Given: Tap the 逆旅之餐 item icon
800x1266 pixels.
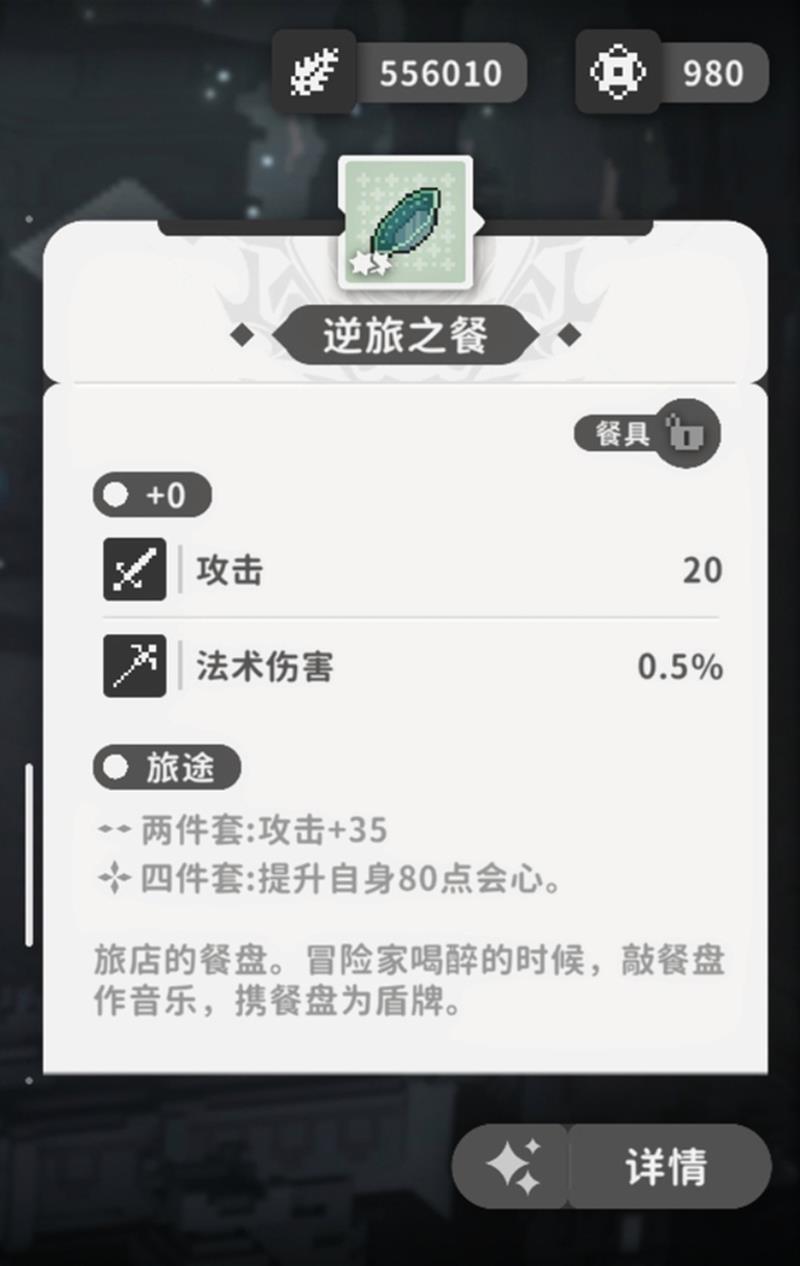Looking at the screenshot, I should coord(405,222).
